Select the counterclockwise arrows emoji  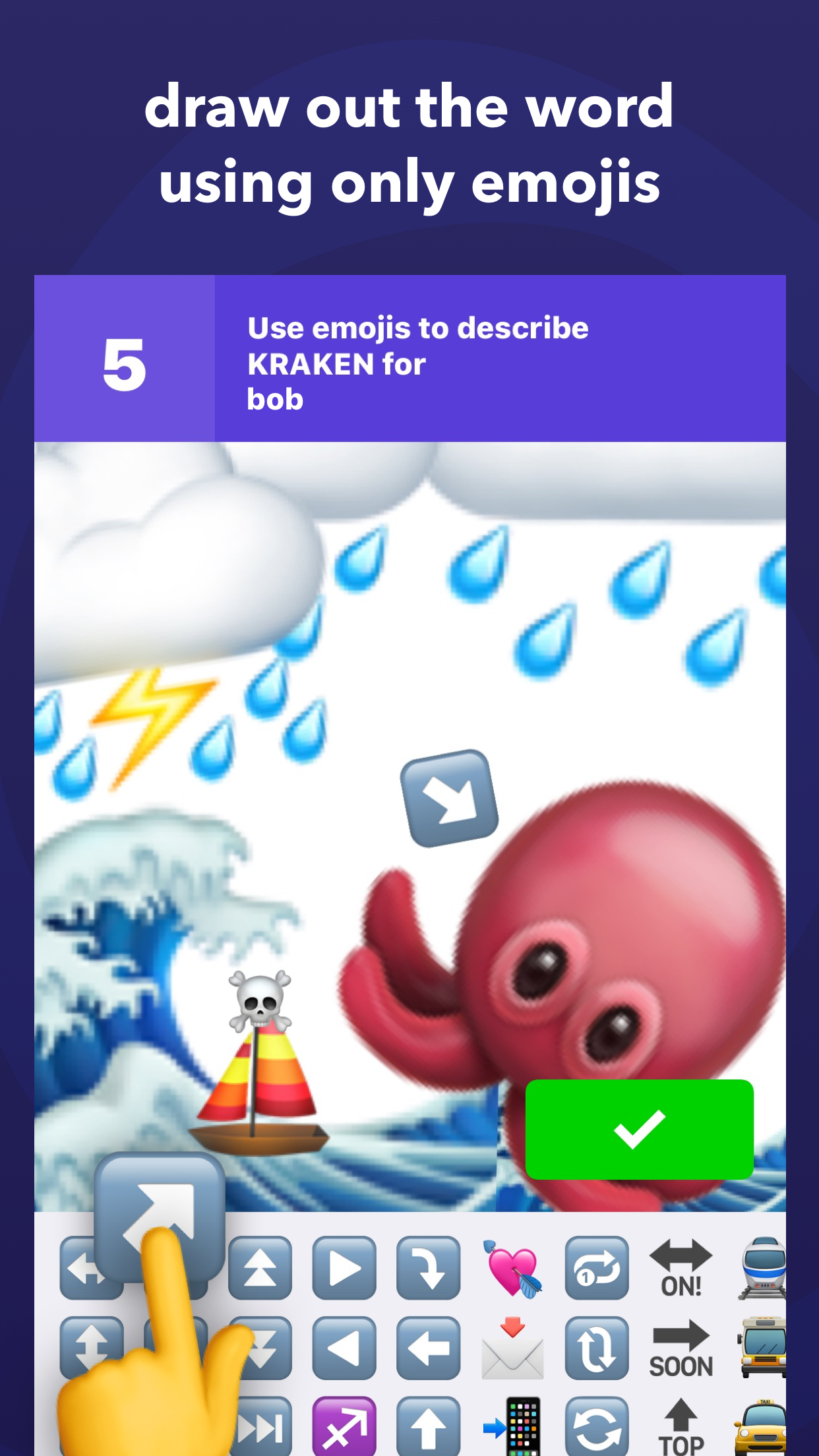597,1424
